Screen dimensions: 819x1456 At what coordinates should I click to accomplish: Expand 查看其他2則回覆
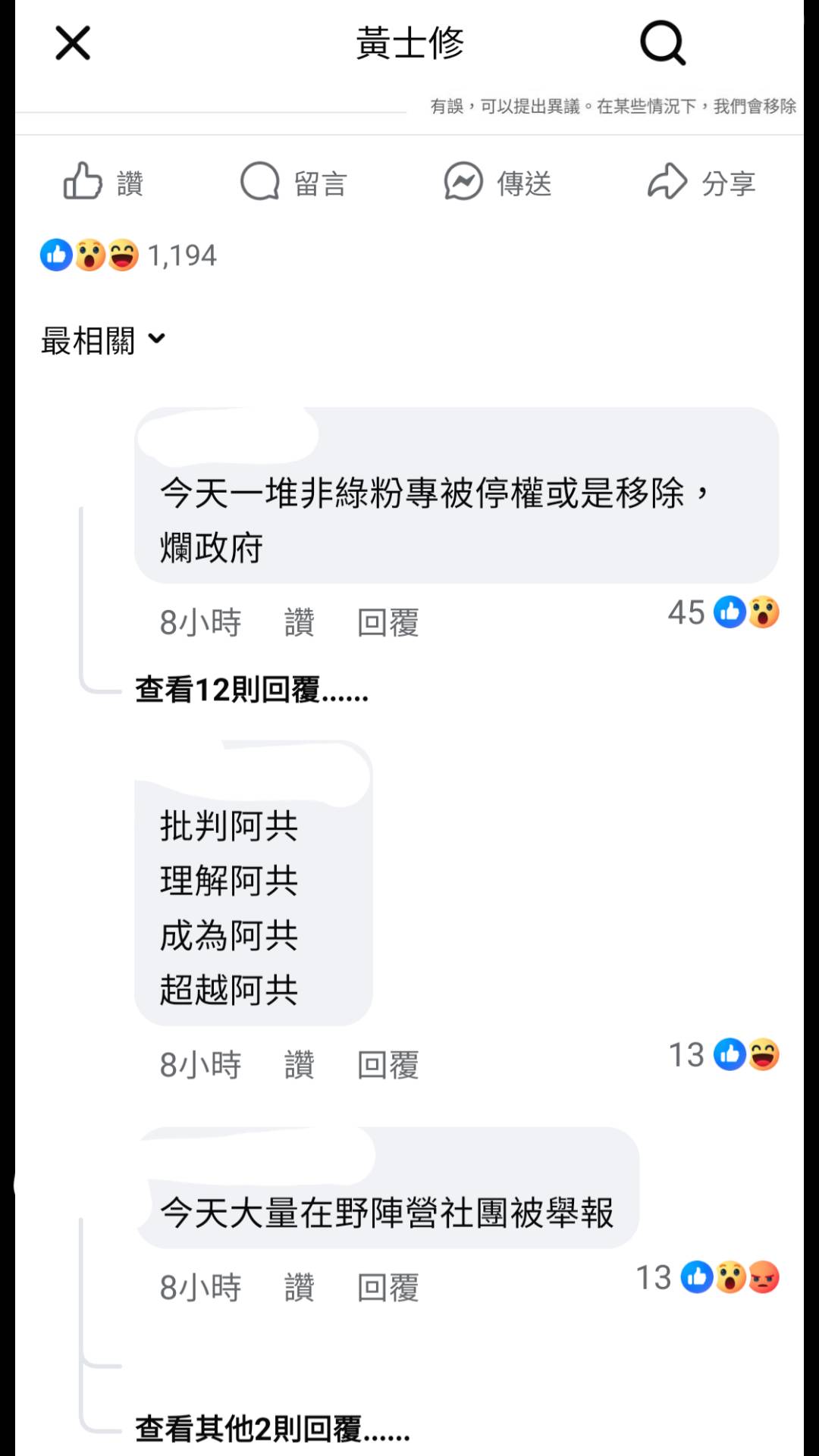pyautogui.click(x=272, y=1429)
